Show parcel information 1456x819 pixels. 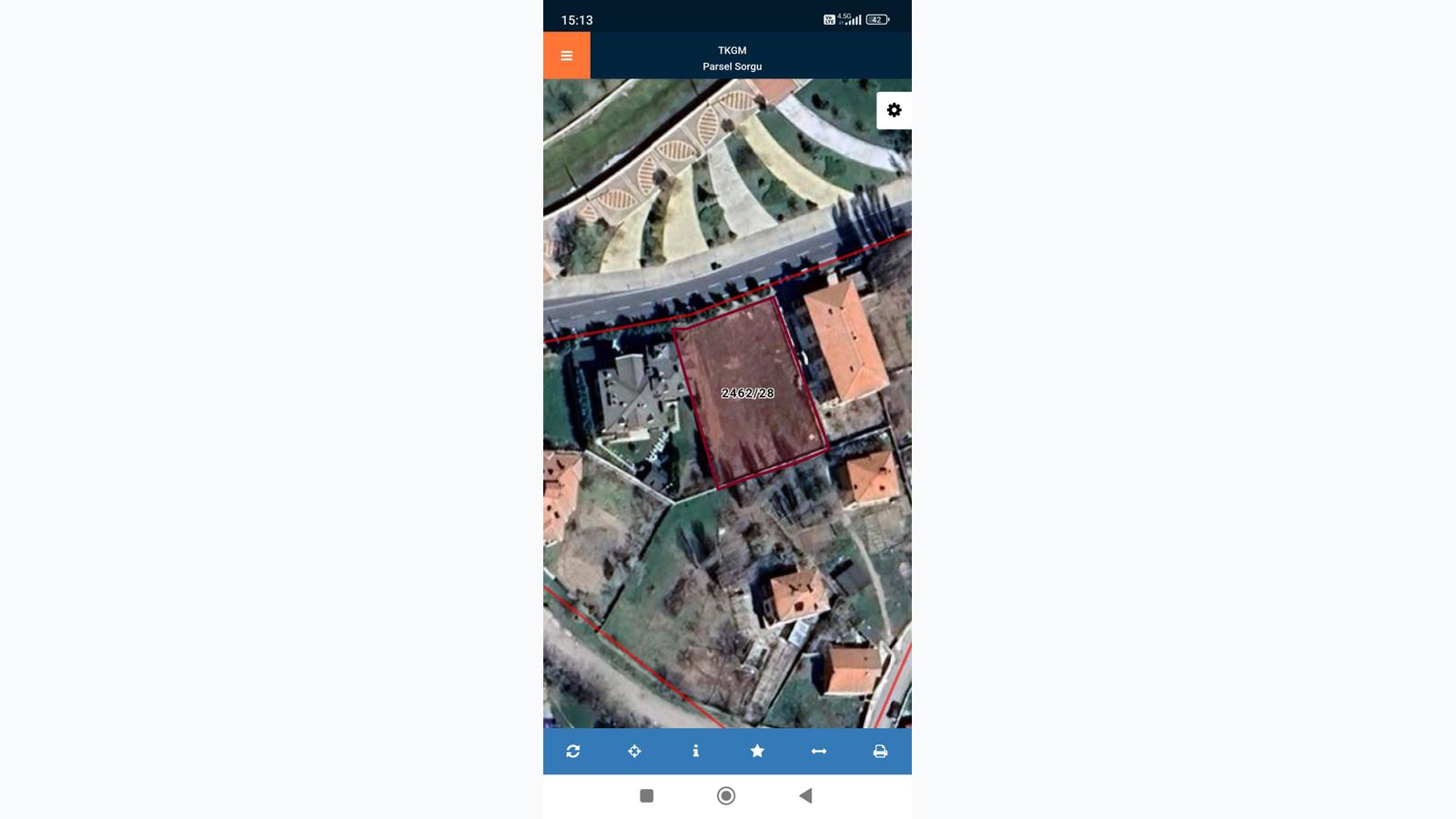pos(695,752)
